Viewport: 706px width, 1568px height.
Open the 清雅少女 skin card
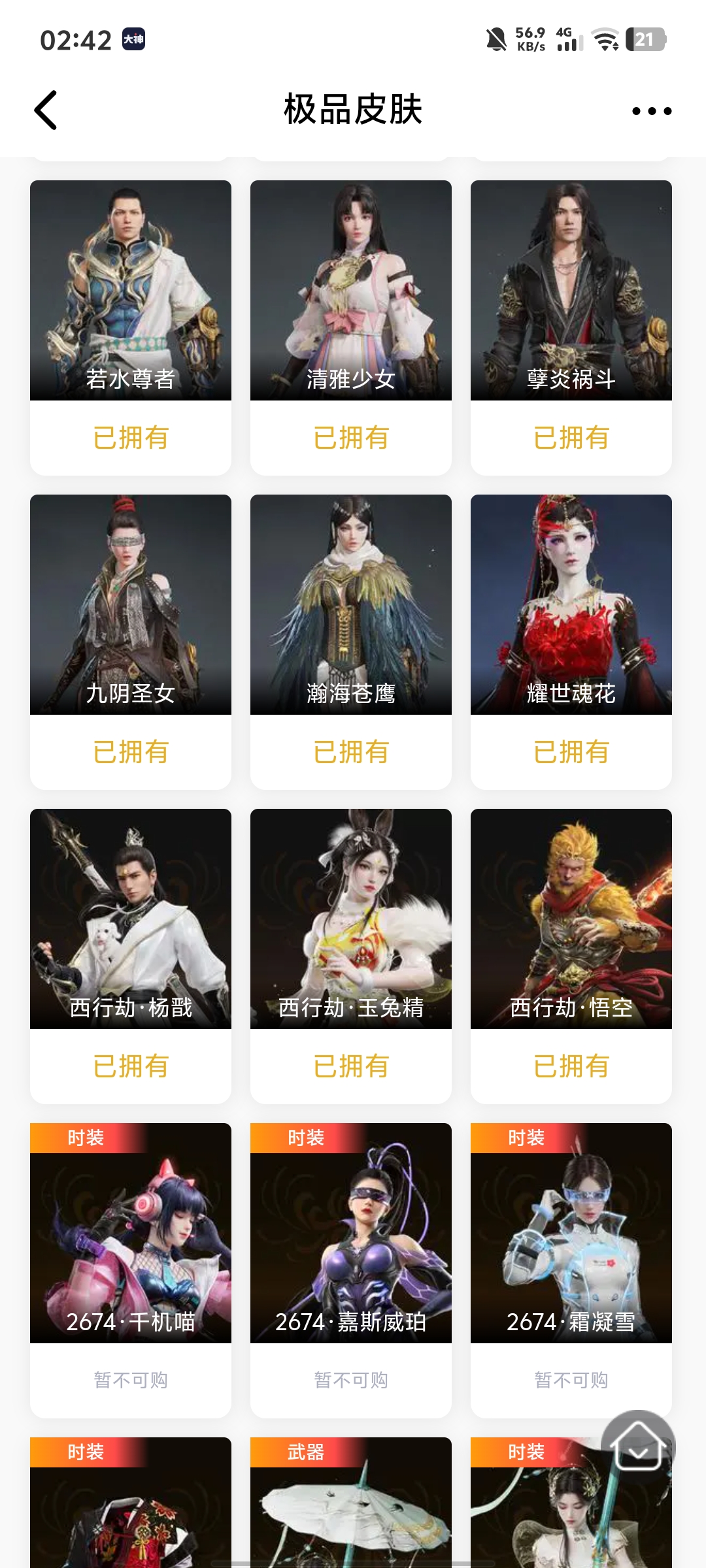coord(351,291)
